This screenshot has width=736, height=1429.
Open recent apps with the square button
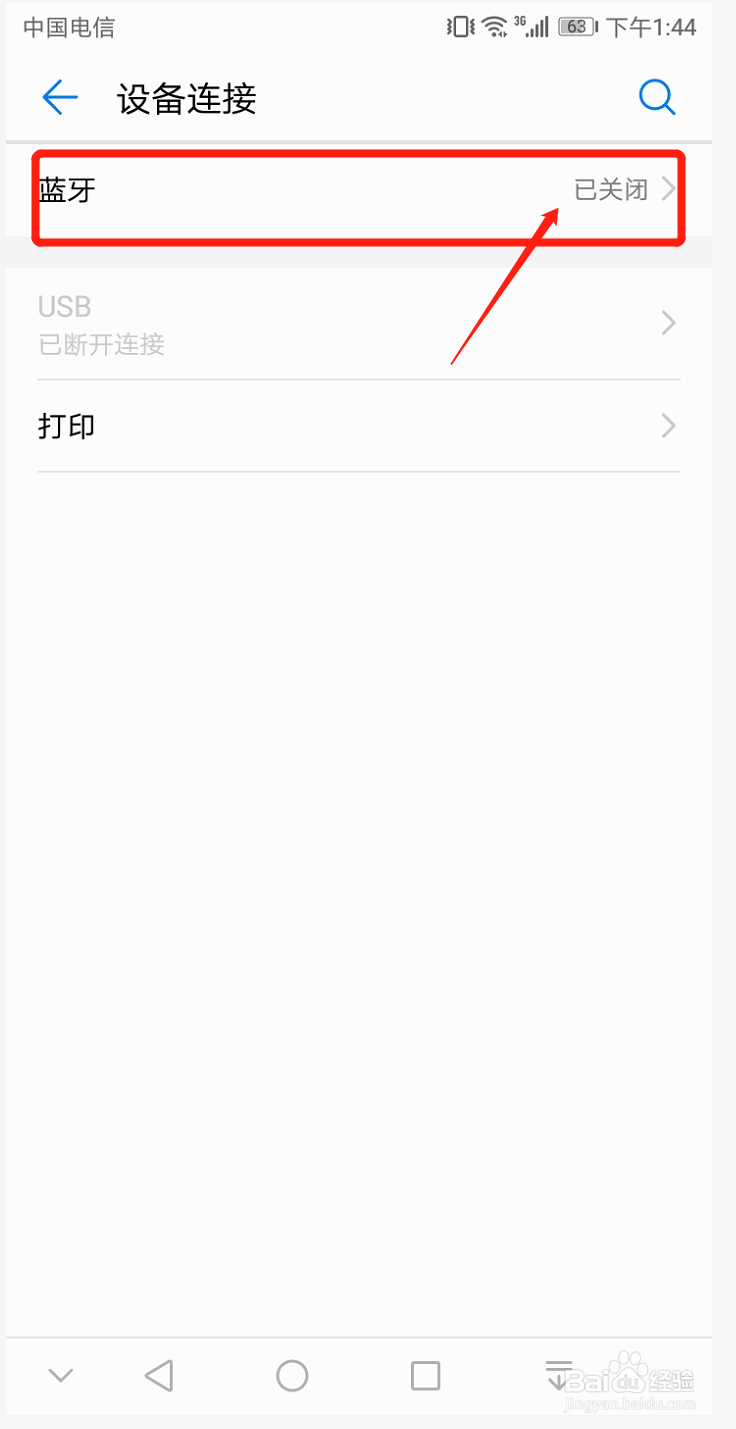pos(425,1375)
